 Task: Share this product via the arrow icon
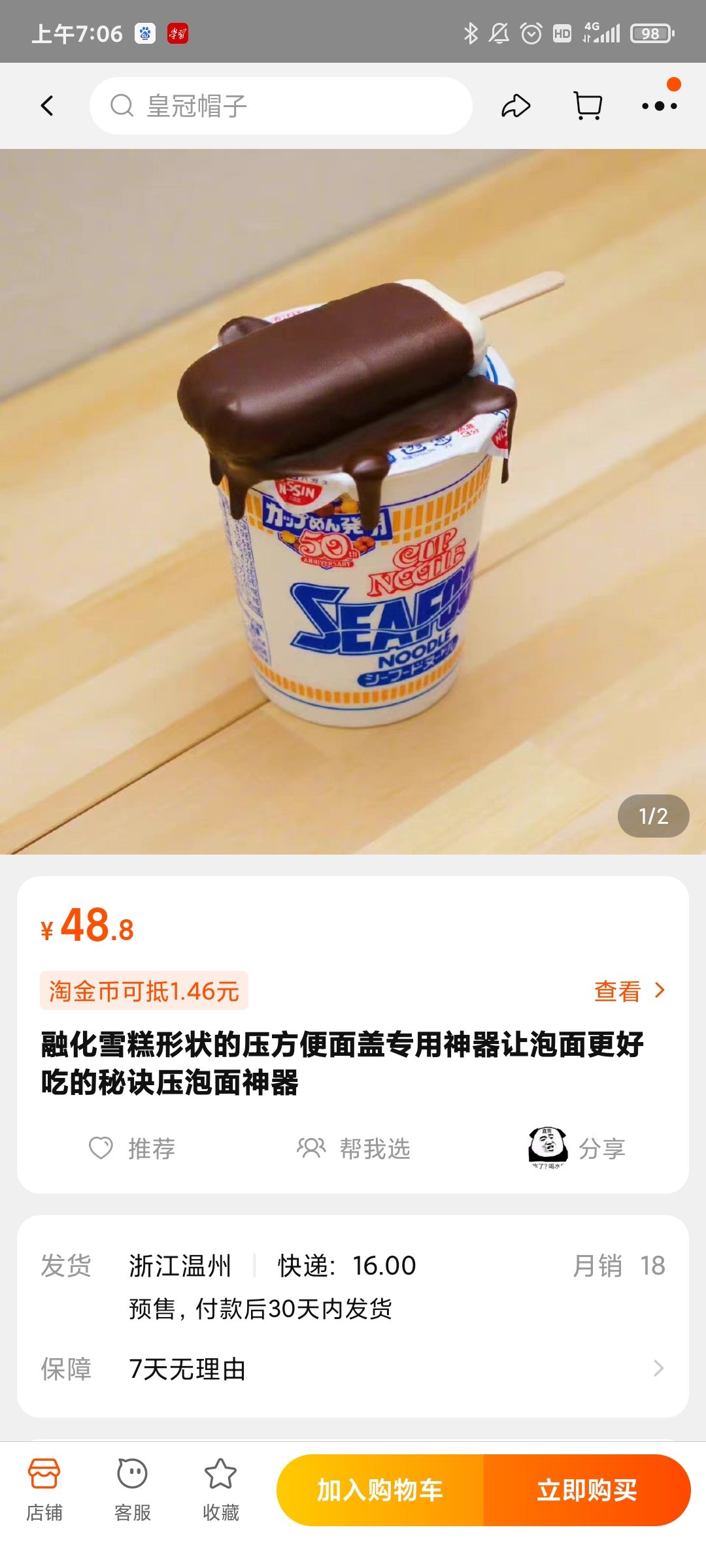pos(516,106)
